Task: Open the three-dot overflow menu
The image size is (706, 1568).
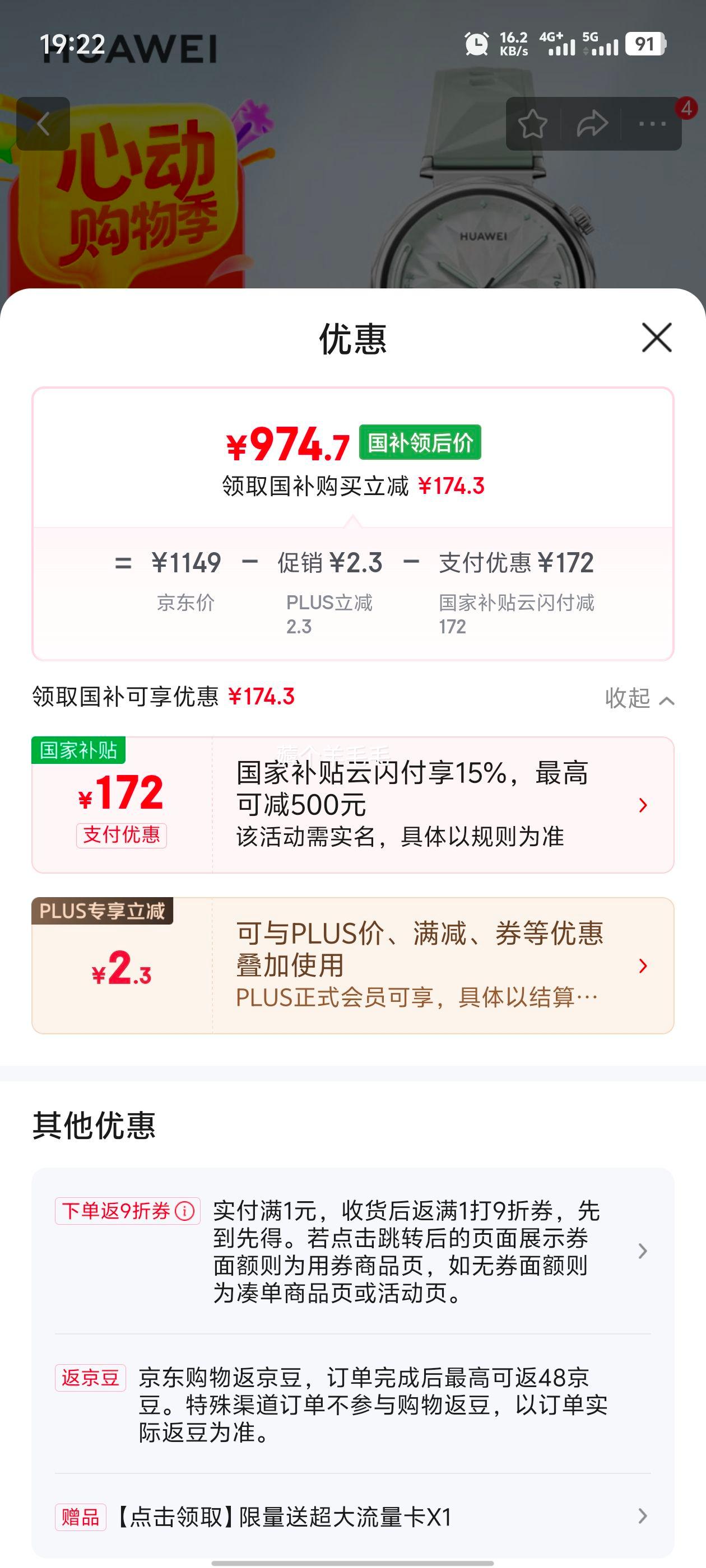Action: pyautogui.click(x=652, y=124)
